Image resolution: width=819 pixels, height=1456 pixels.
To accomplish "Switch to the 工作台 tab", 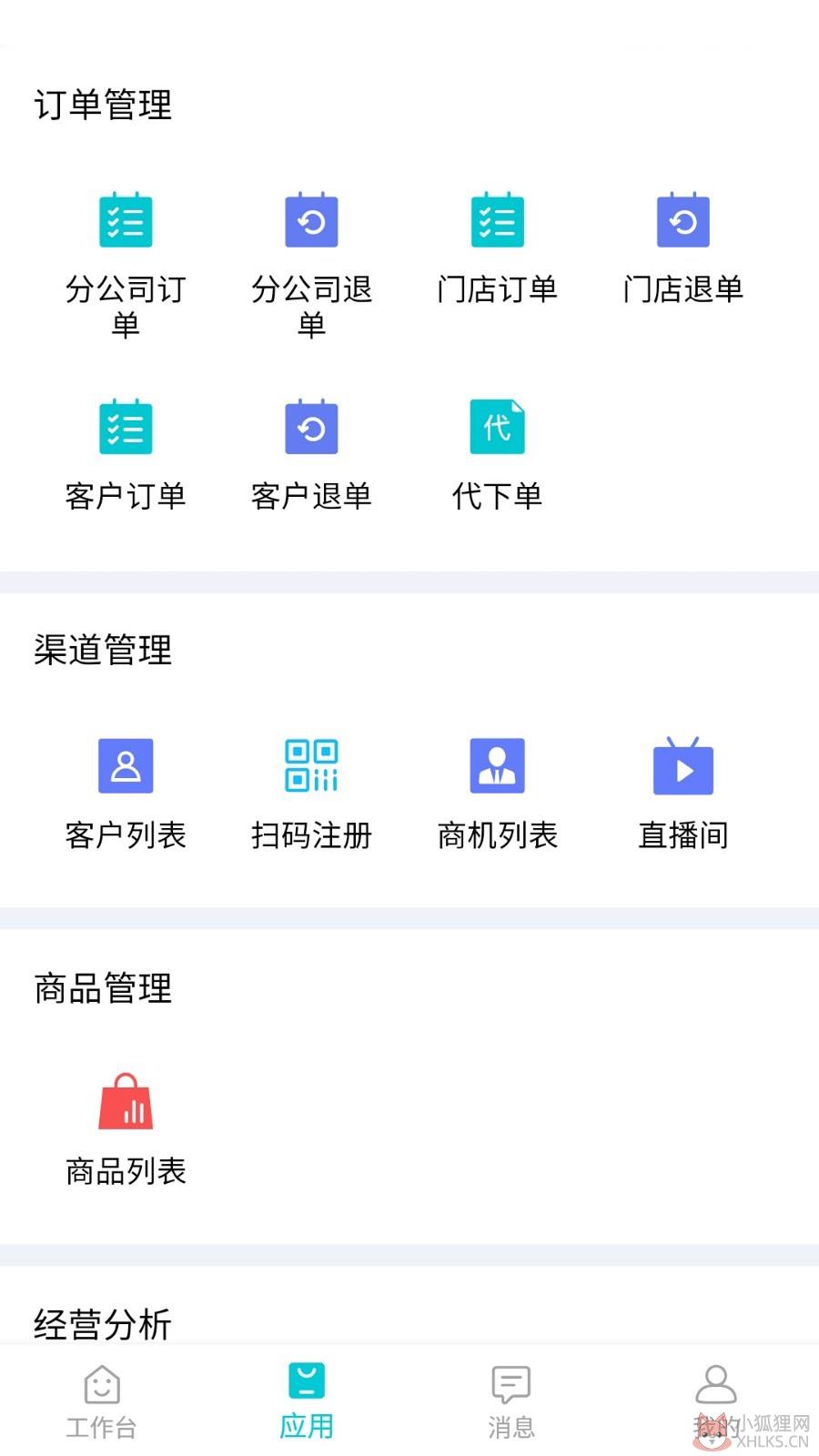I will point(101,1402).
